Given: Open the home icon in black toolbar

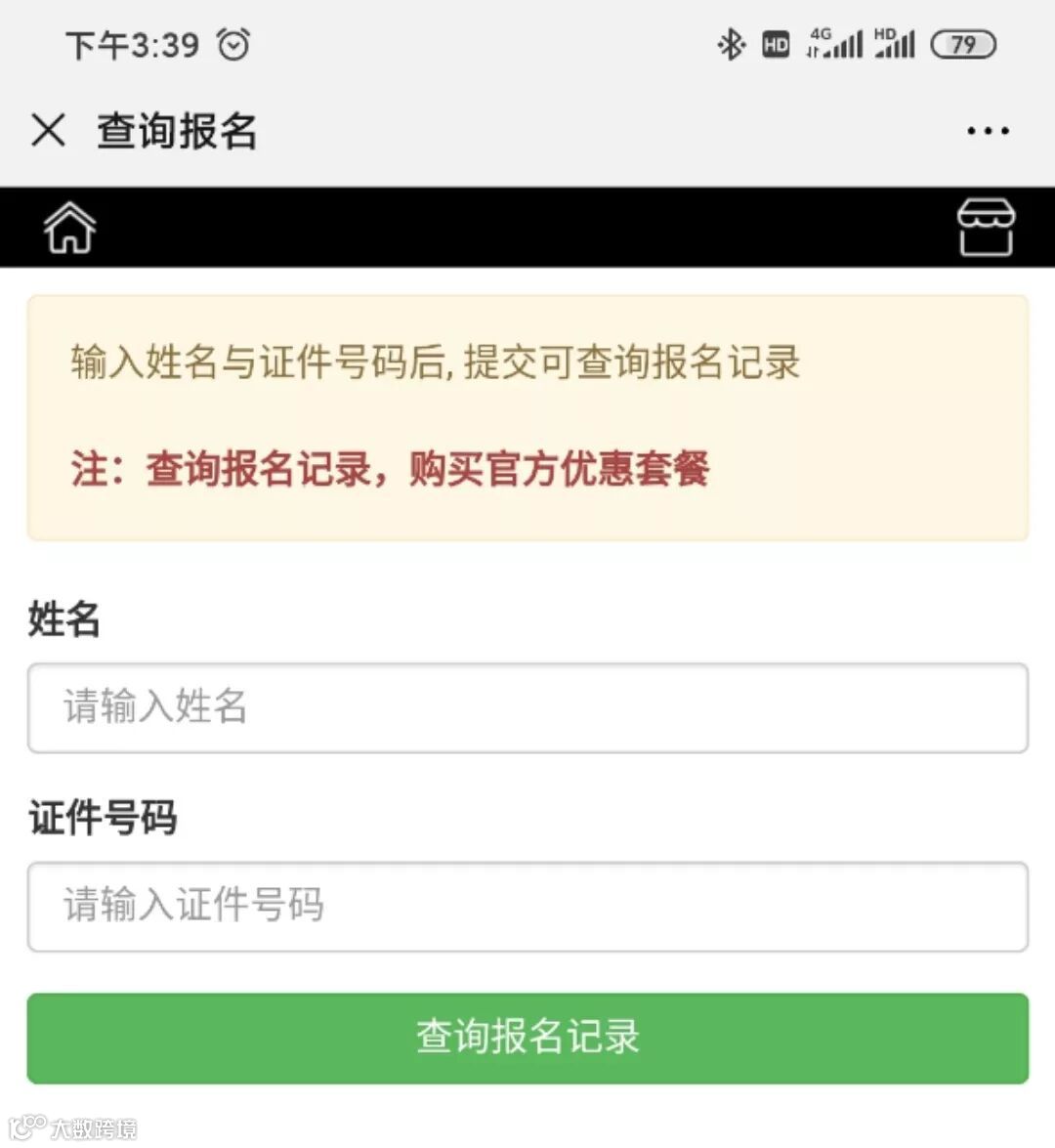Looking at the screenshot, I should pos(68,227).
